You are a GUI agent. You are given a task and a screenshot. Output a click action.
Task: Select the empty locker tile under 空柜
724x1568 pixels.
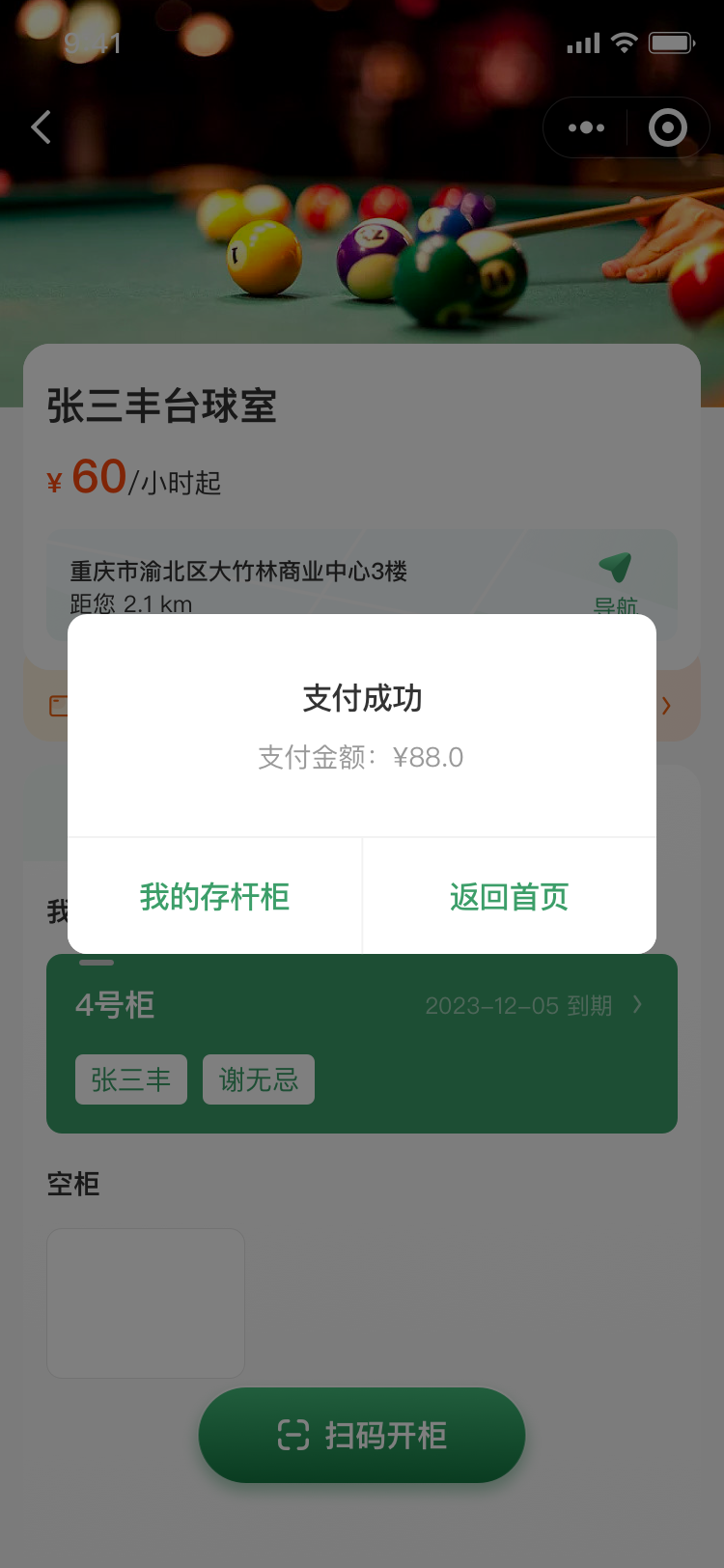point(146,1302)
